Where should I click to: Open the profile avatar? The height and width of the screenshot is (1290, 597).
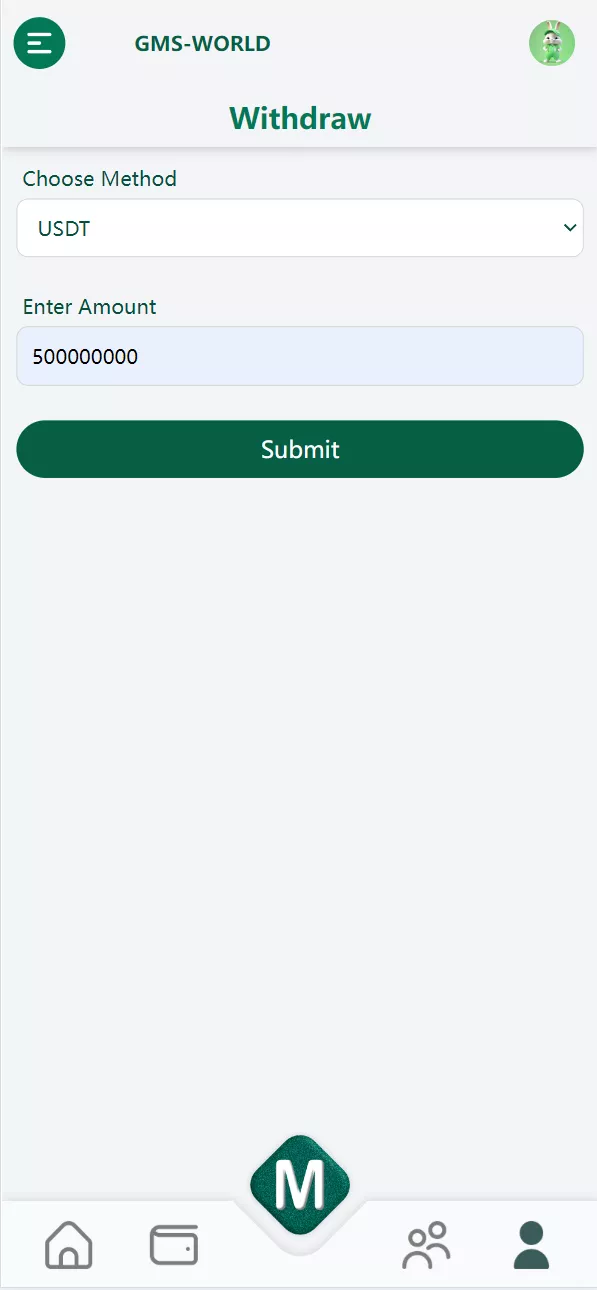(552, 43)
